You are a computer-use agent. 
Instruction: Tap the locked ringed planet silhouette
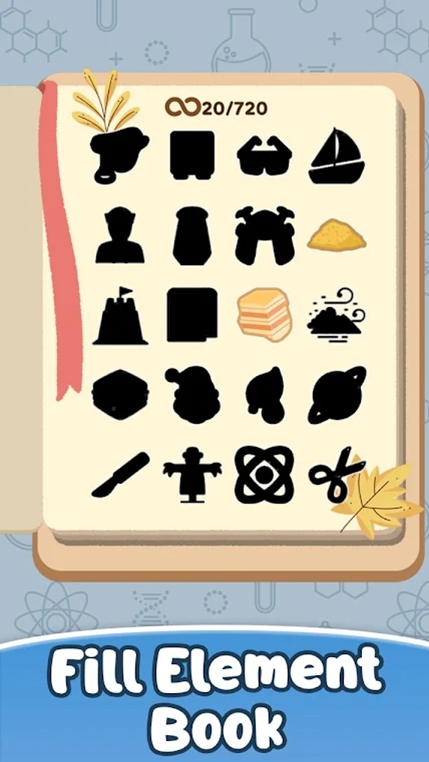[337, 395]
